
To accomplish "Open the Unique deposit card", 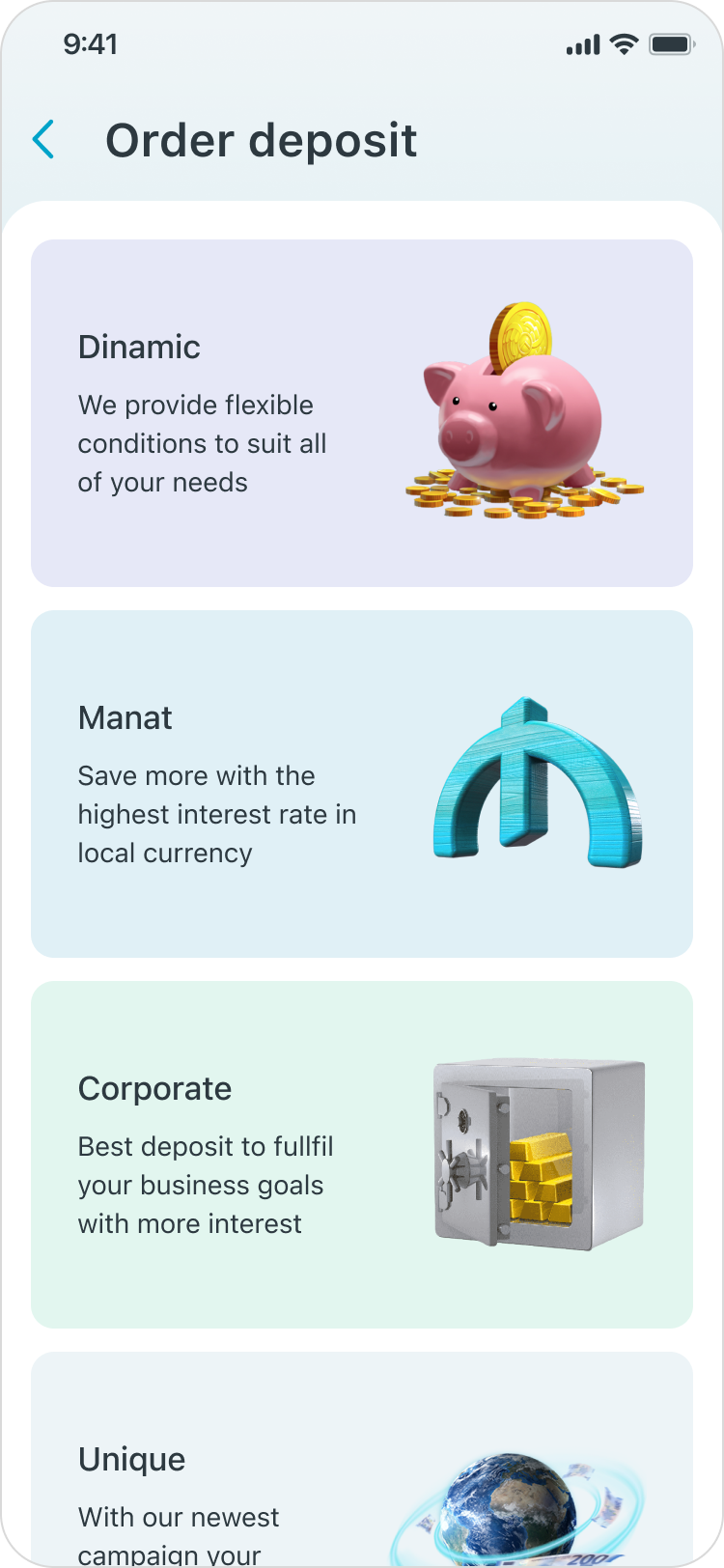I will pyautogui.click(x=361, y=1468).
